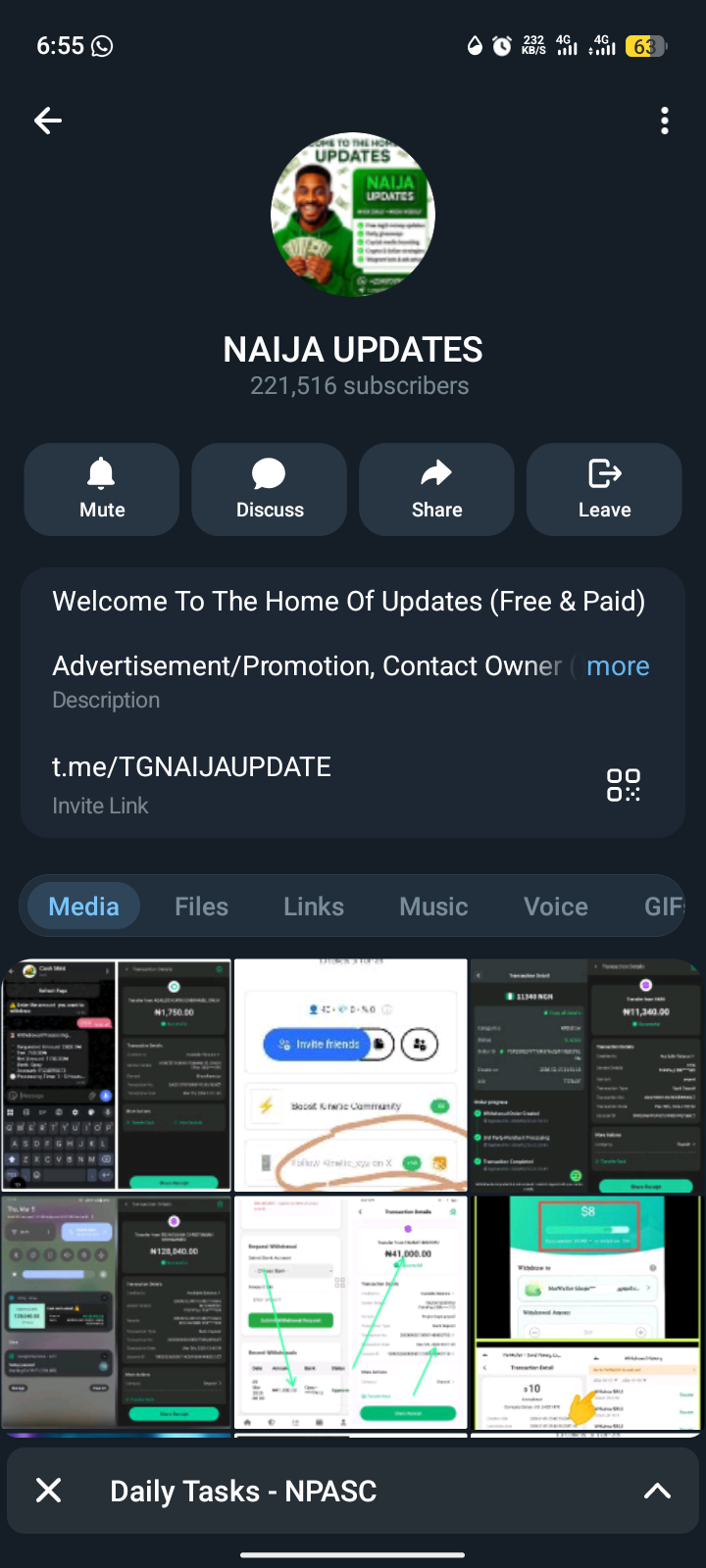Select the Media tab

[84, 906]
